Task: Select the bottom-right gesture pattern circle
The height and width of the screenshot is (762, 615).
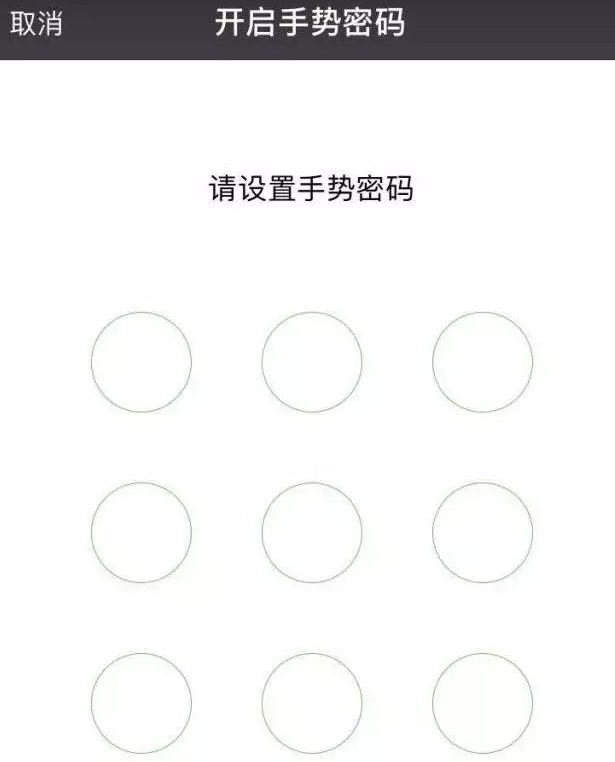Action: (x=482, y=703)
